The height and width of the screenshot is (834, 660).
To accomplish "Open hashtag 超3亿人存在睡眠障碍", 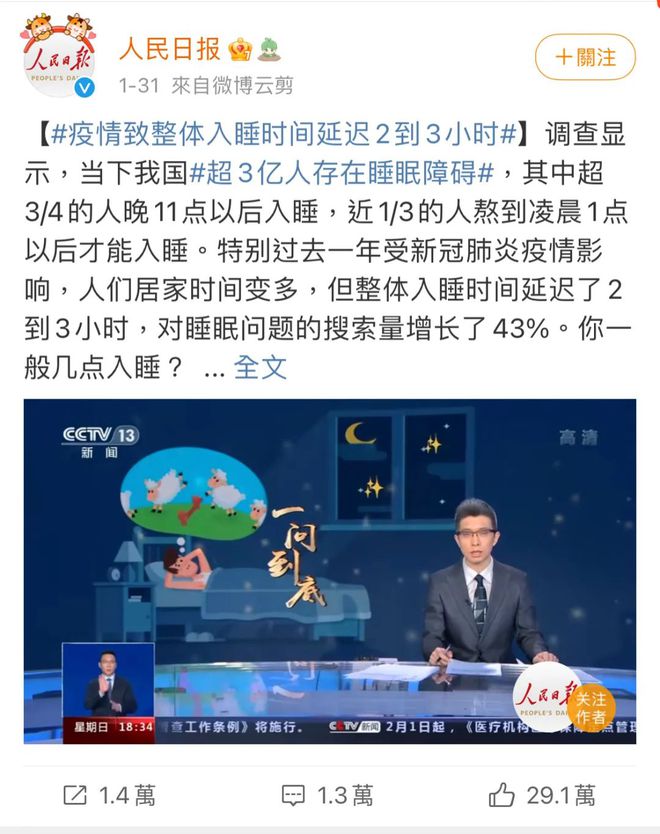I will click(x=342, y=174).
